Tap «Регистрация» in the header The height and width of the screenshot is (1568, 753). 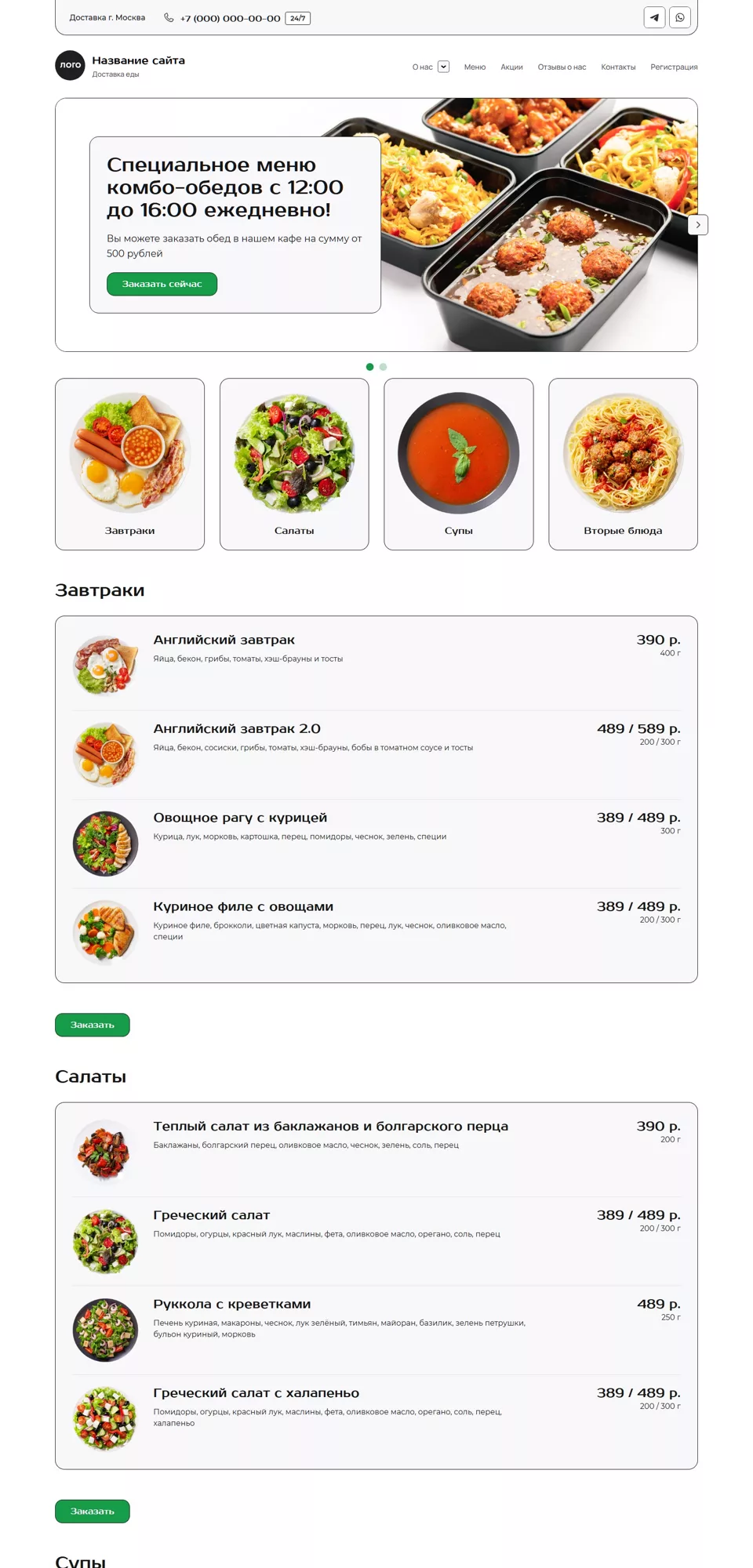(674, 67)
